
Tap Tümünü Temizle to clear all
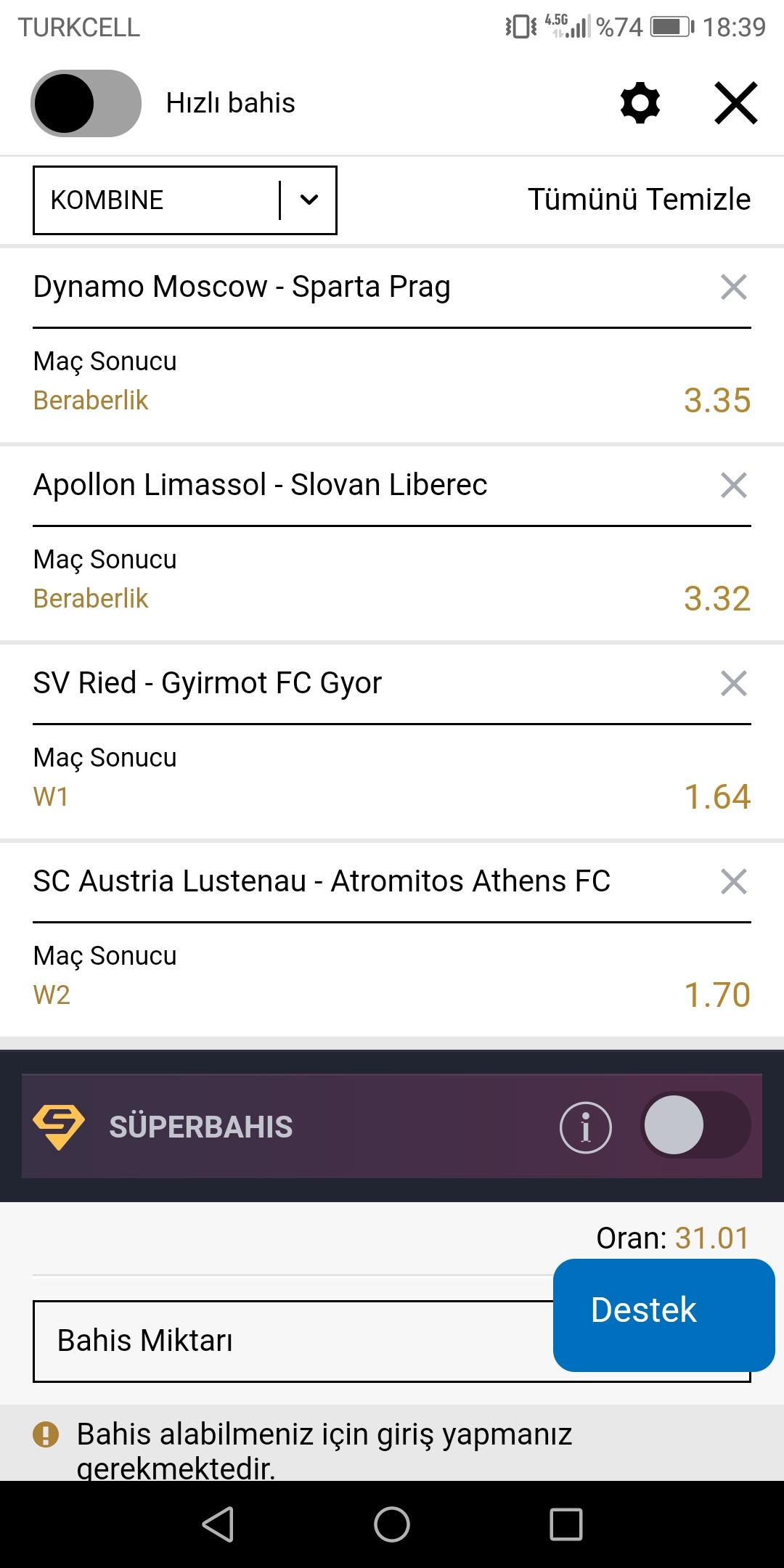639,200
